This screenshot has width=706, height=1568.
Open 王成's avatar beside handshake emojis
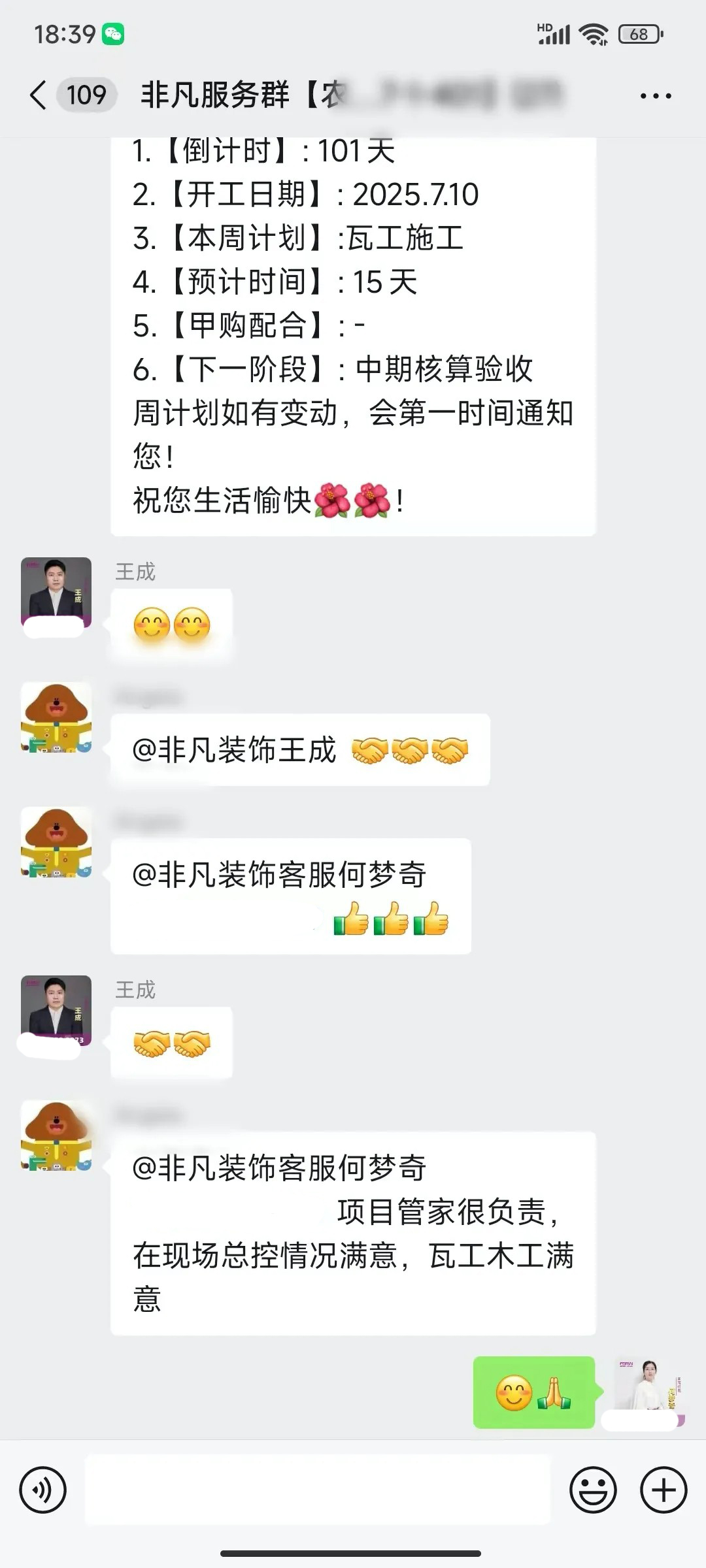tap(56, 1010)
